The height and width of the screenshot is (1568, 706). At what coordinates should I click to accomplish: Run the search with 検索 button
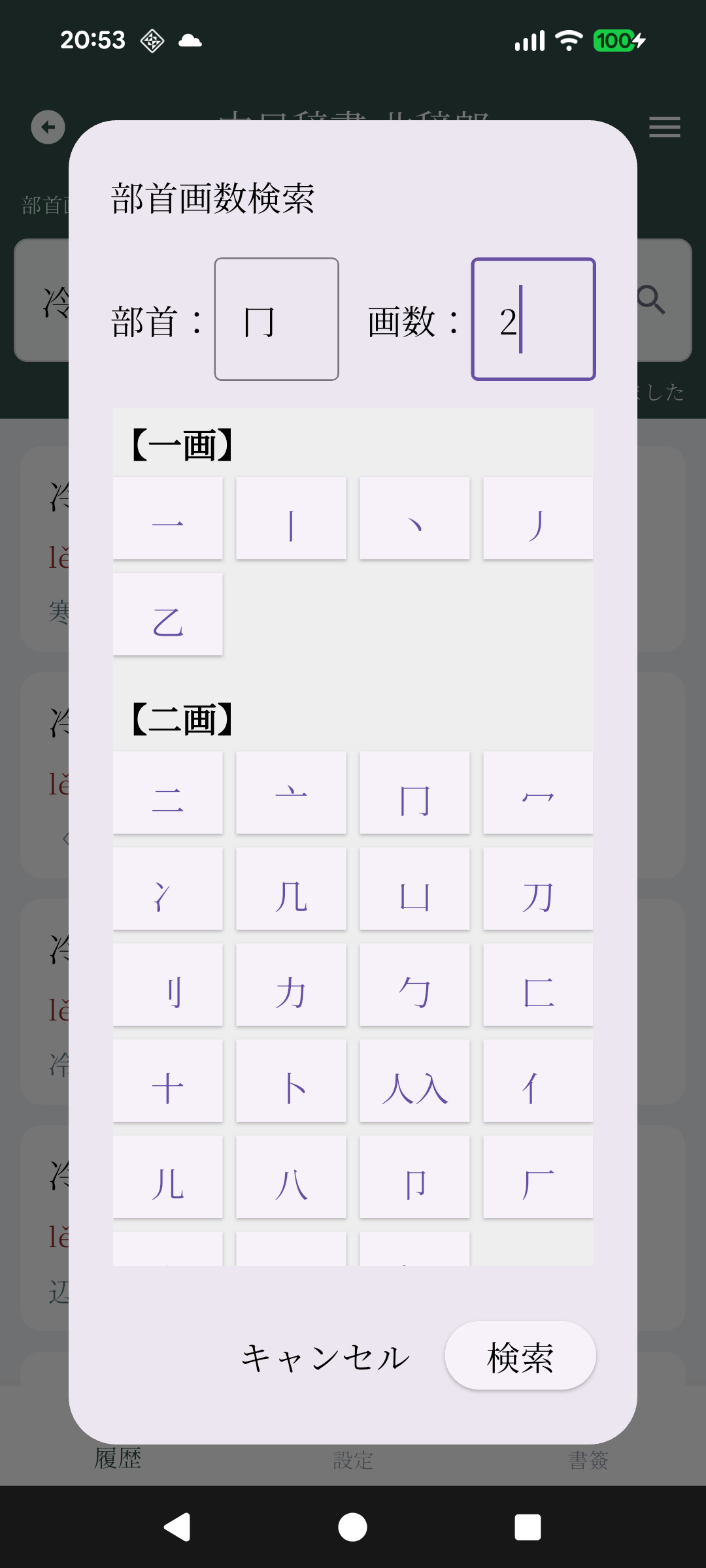coord(520,1357)
